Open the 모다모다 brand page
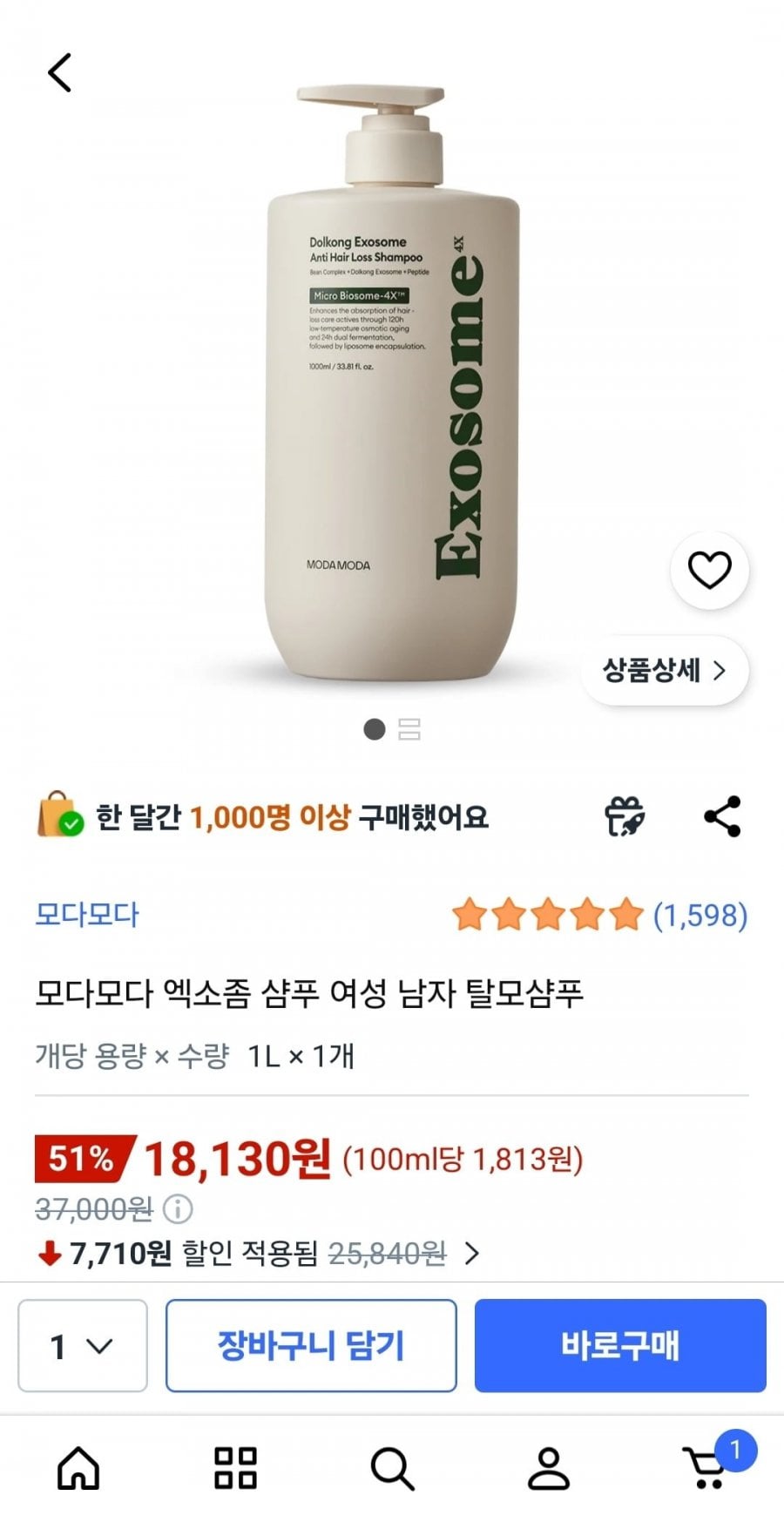Screen dimensions: 784x1529 [87, 915]
